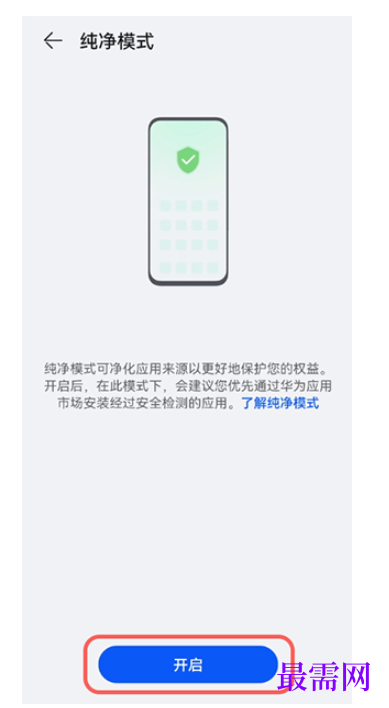
Task: Go back using the arrow
Action: click(x=53, y=41)
